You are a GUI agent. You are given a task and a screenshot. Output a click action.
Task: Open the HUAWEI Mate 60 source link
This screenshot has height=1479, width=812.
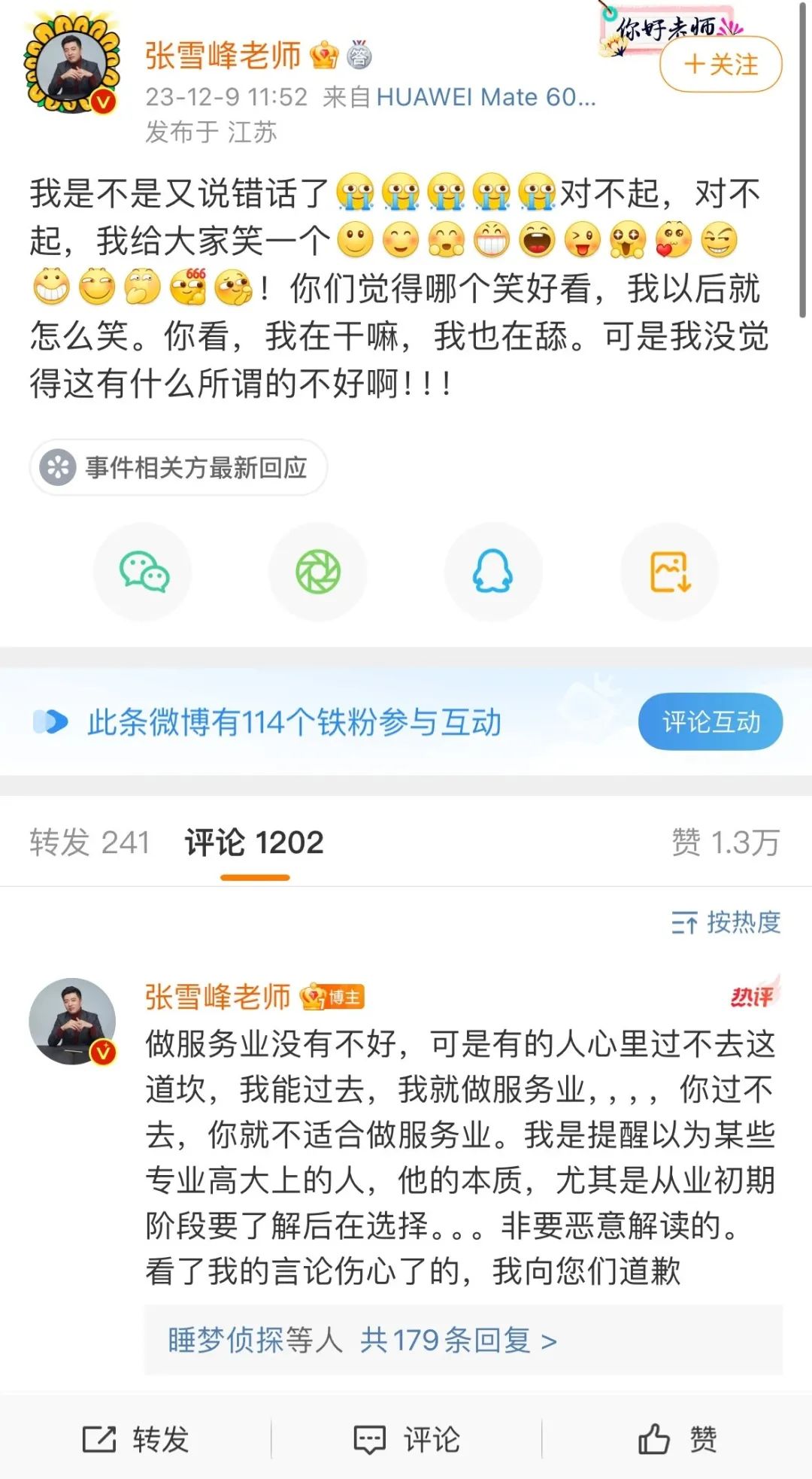(485, 97)
